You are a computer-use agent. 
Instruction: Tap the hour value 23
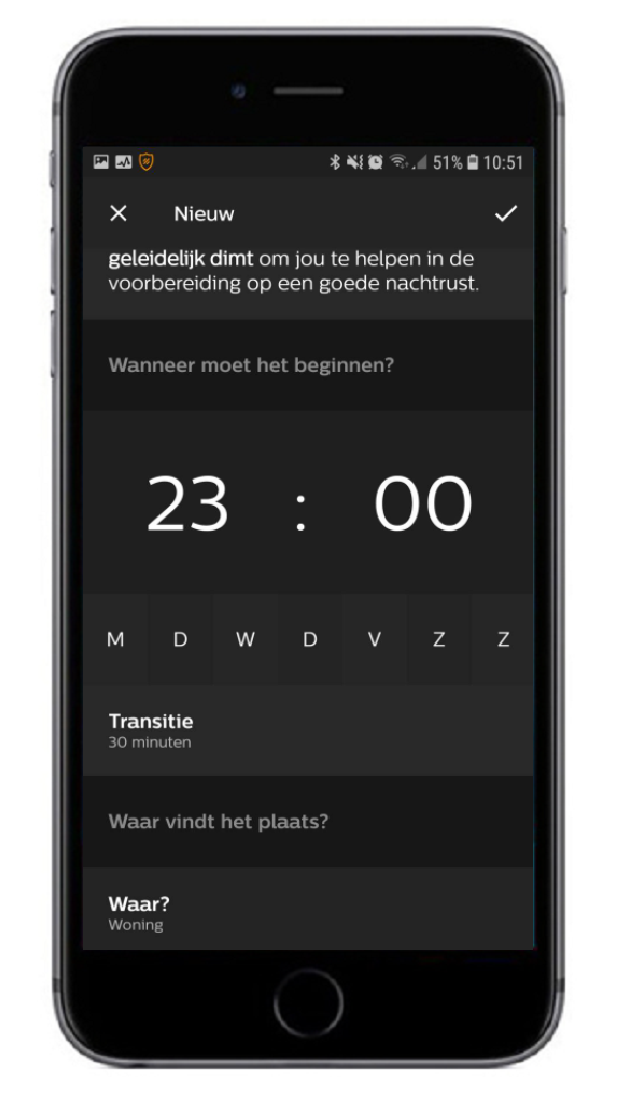pos(189,504)
